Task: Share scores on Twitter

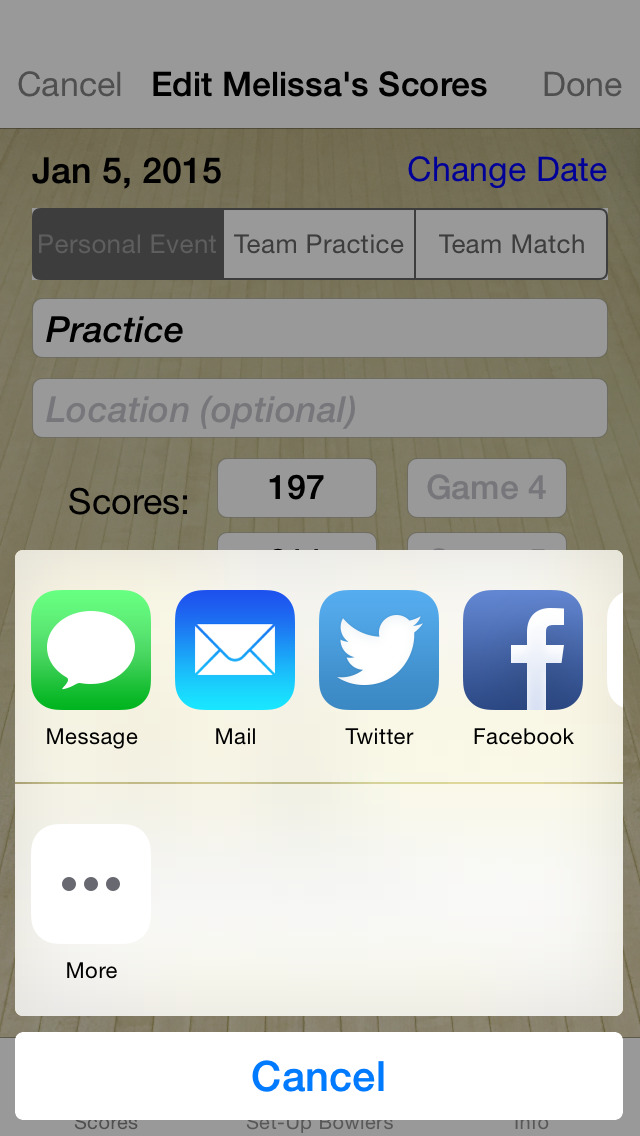Action: 379,650
